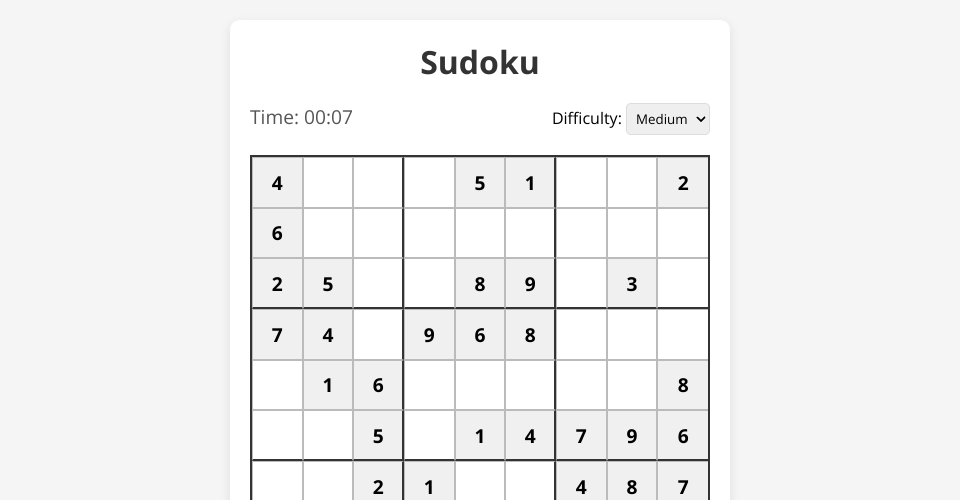This screenshot has height=500, width=960.
Task: Select the empty cell between 4 and 9 in the fourth row
Action: click(378, 335)
